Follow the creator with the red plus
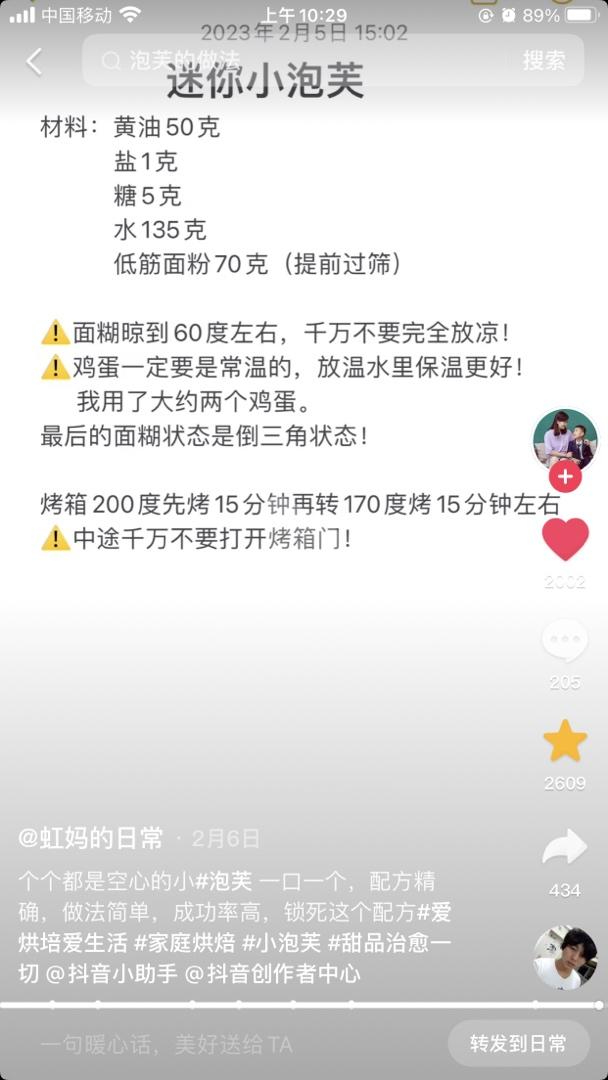The image size is (608, 1080). [565, 476]
